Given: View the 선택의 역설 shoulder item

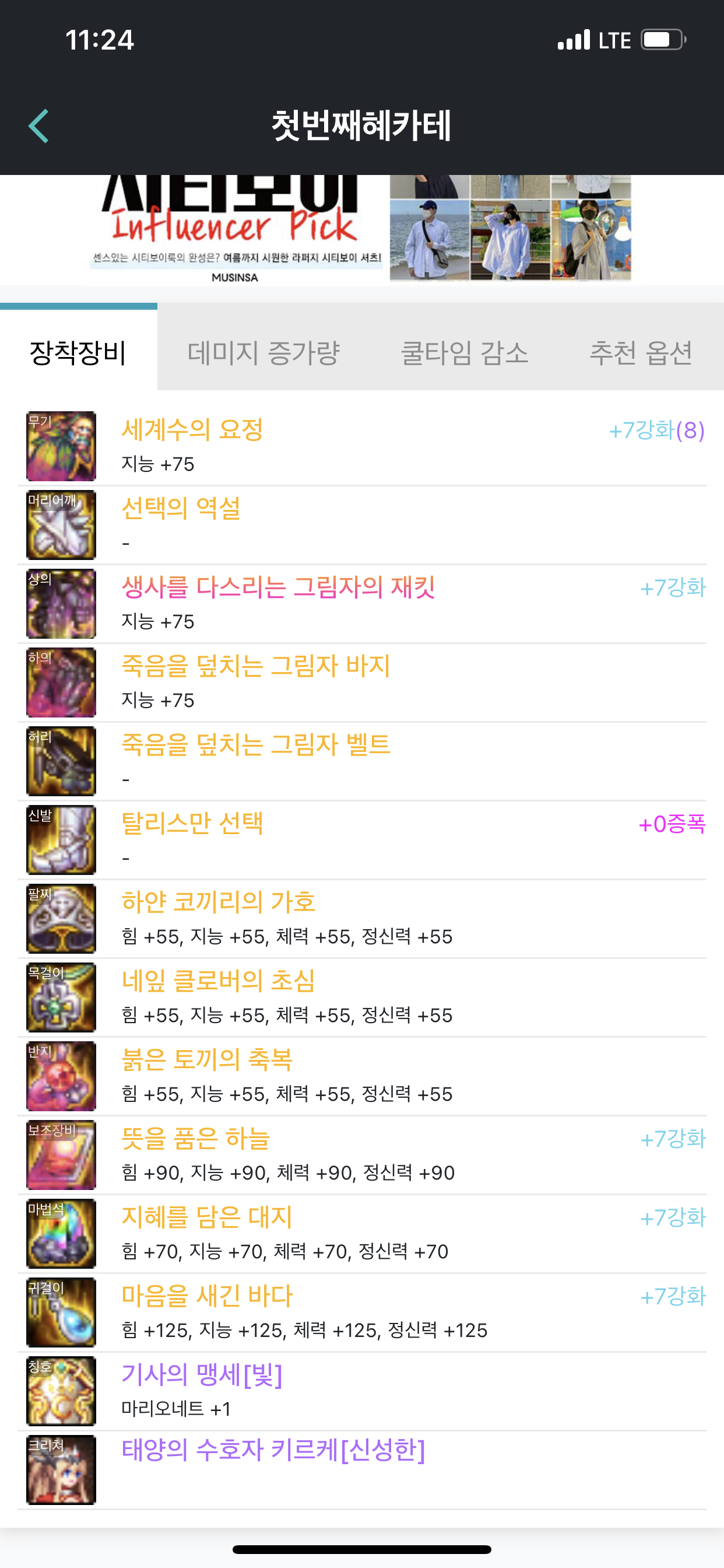Looking at the screenshot, I should [362, 524].
